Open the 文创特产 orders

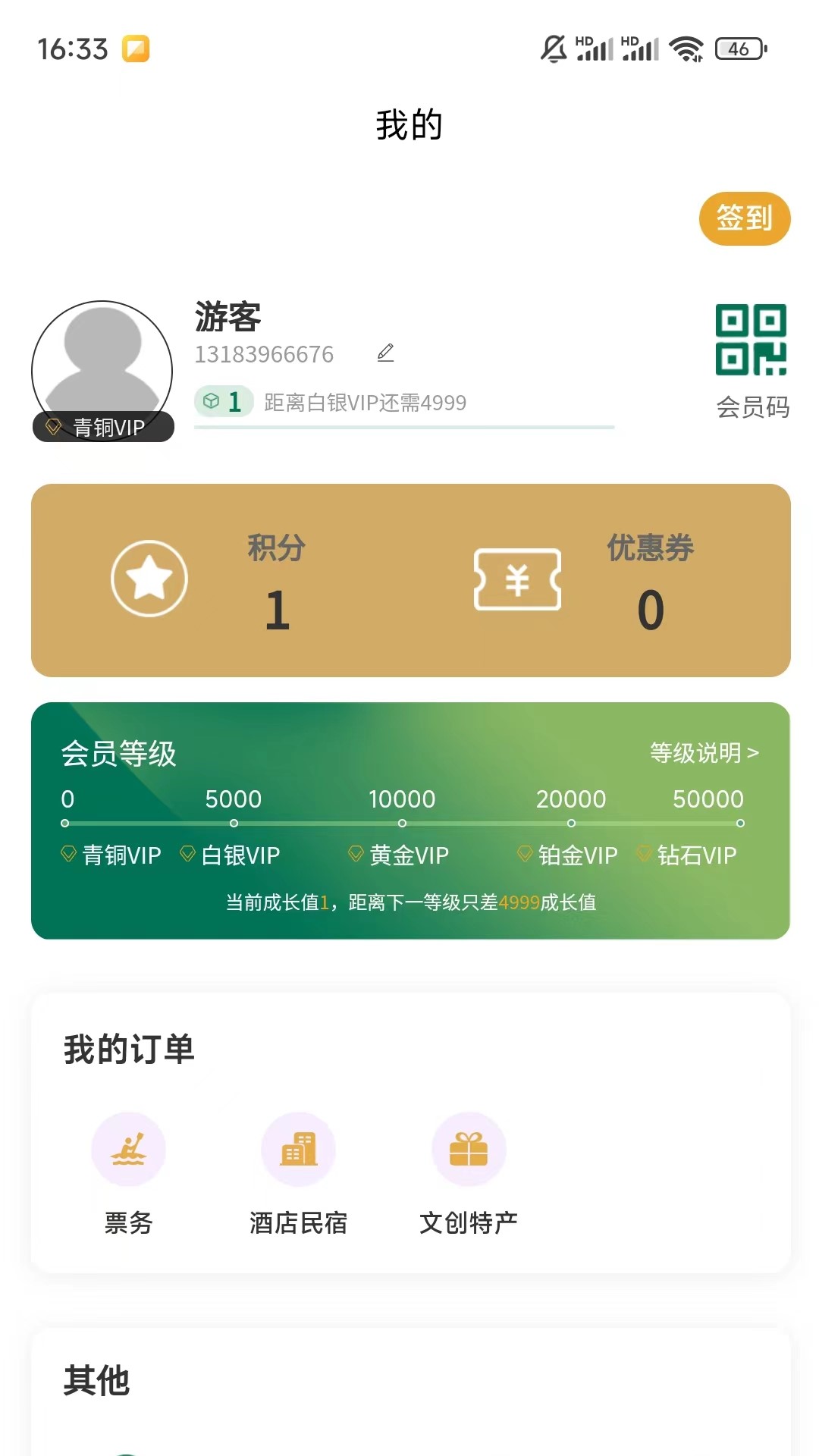(x=469, y=1150)
